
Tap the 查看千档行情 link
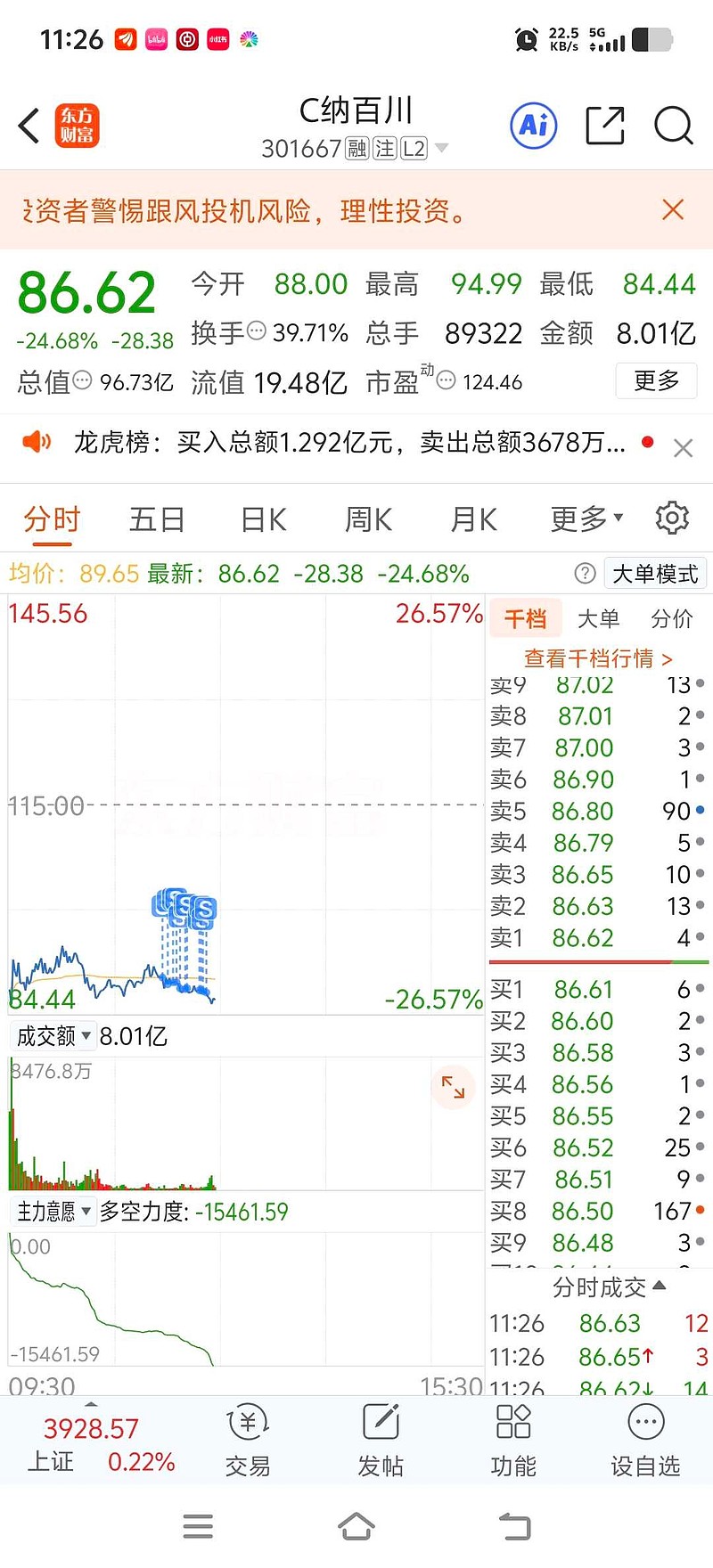(598, 659)
